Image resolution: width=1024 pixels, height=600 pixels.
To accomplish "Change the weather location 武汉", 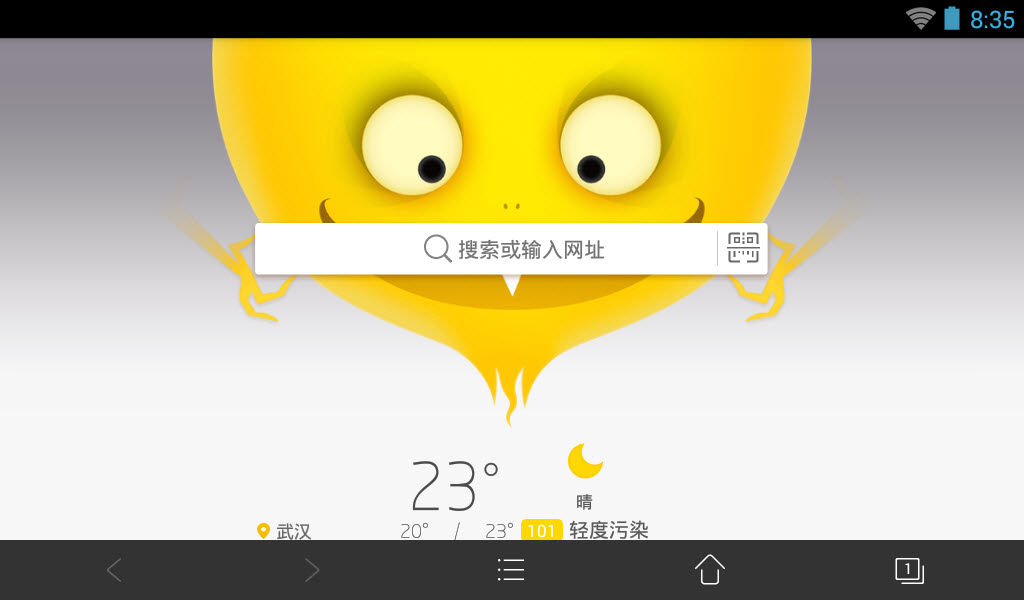I will pyautogui.click(x=285, y=531).
